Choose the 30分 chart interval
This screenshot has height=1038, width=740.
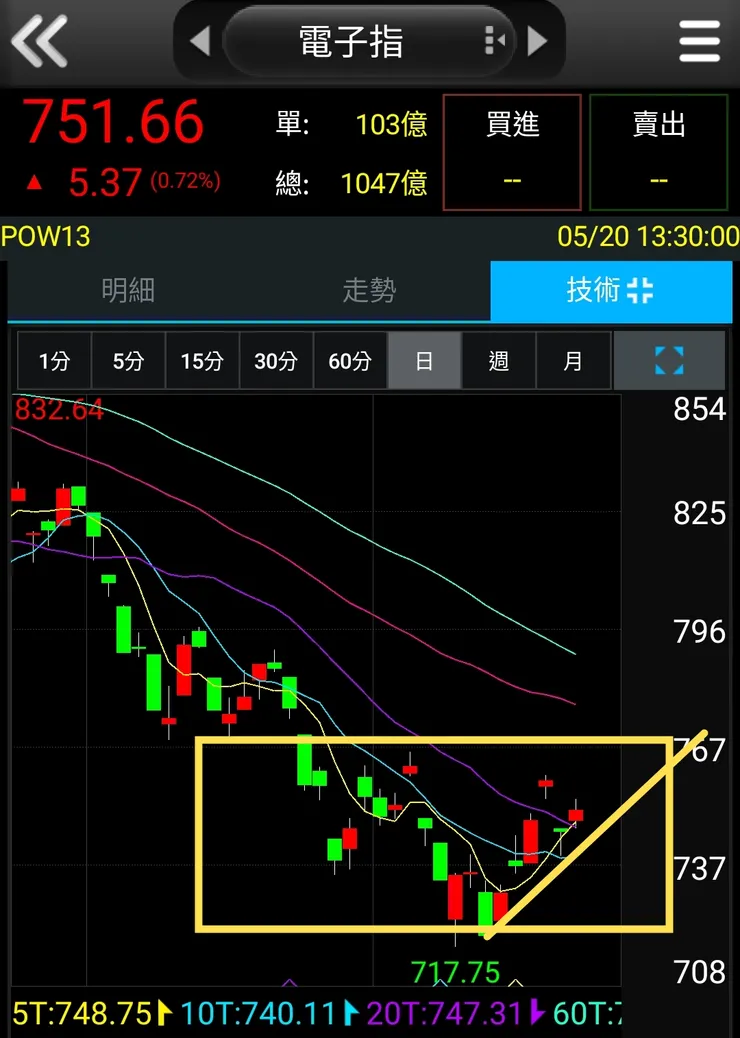pyautogui.click(x=276, y=361)
